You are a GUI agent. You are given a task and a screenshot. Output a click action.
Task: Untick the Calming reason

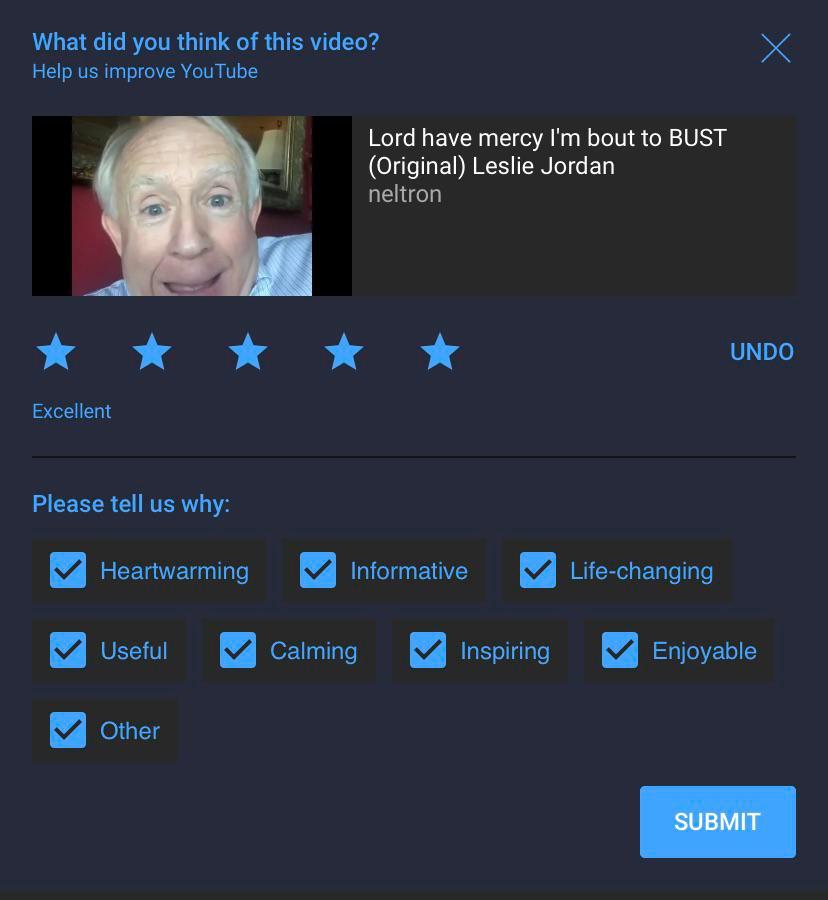coord(238,651)
